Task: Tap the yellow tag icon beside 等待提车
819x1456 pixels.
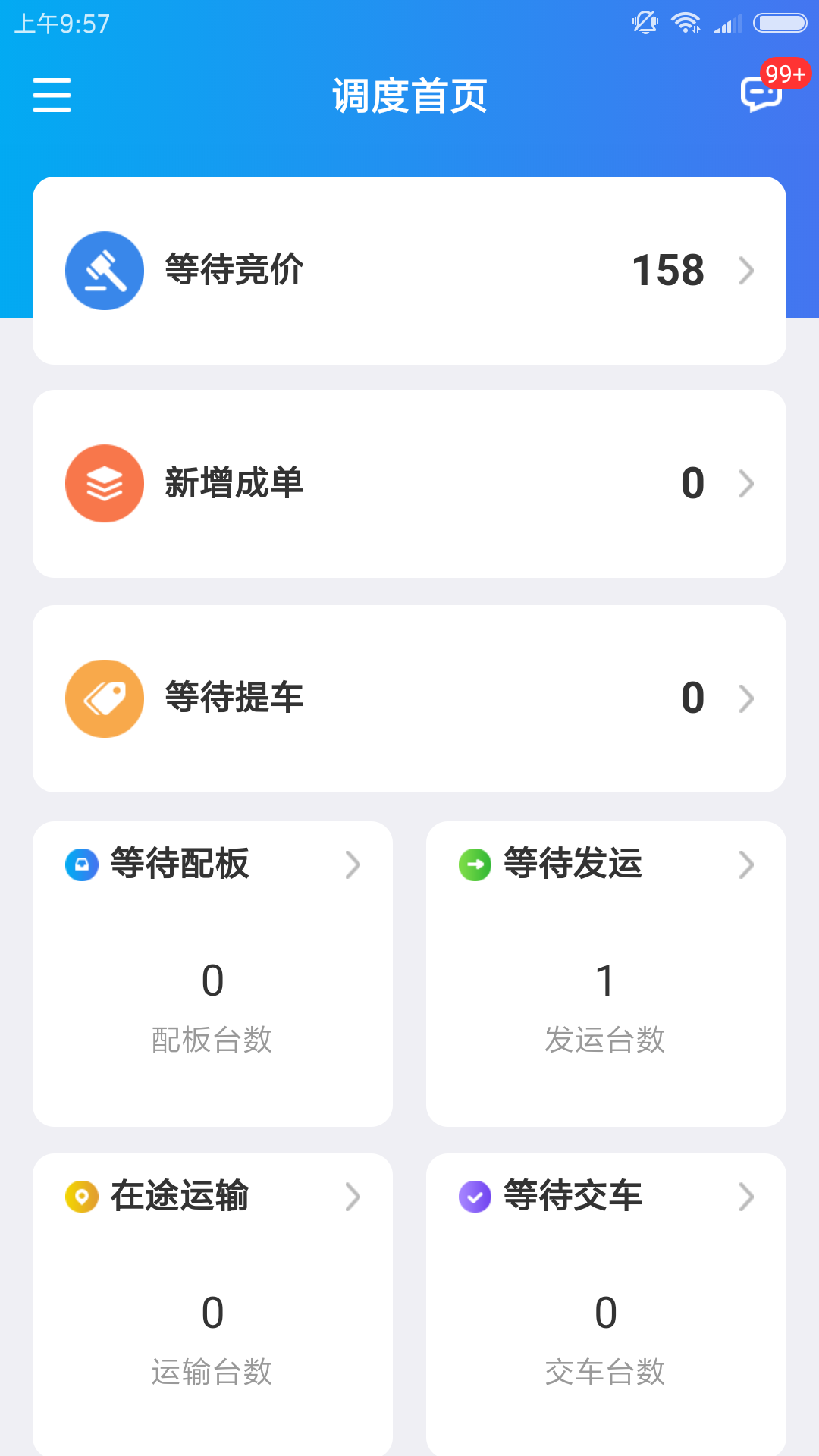Action: [x=104, y=698]
